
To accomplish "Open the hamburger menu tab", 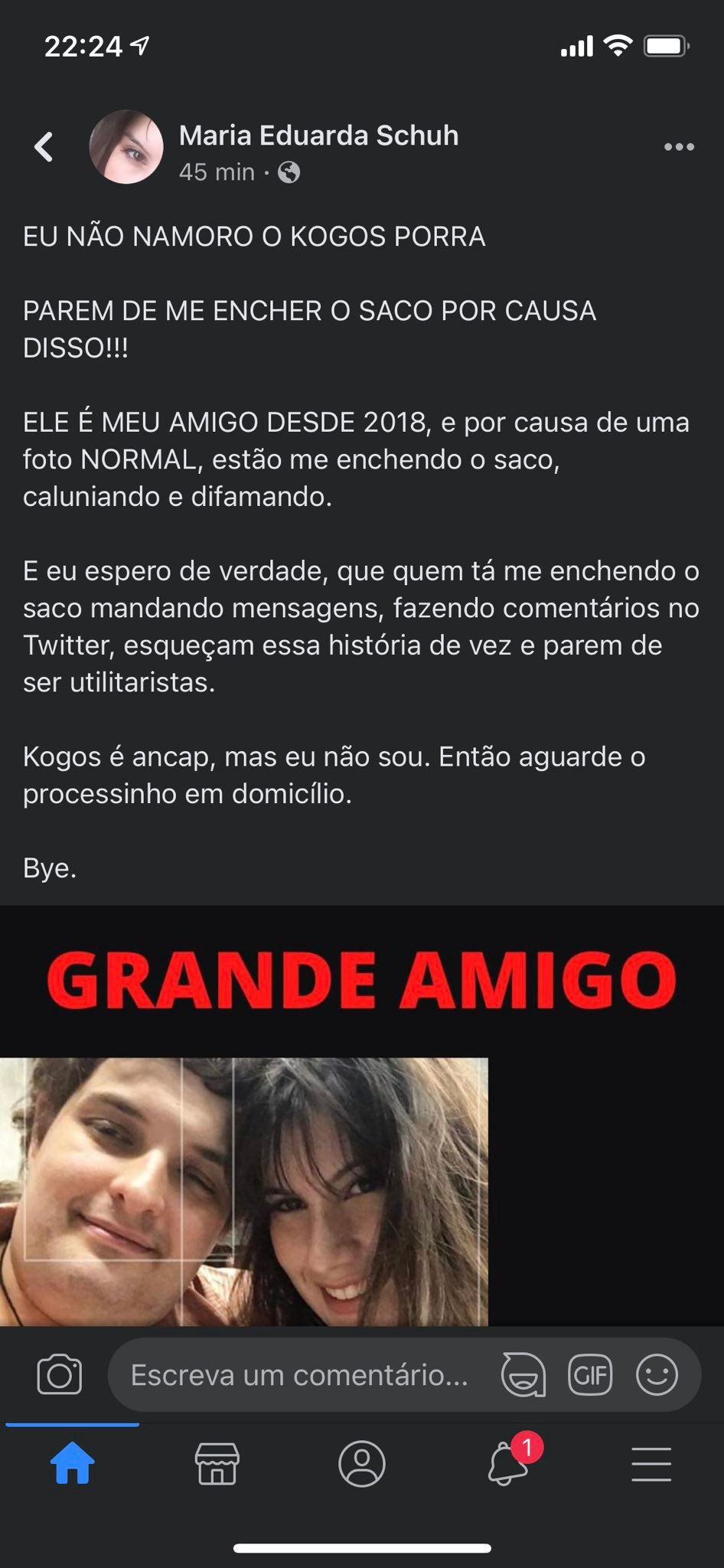I will (x=651, y=1464).
